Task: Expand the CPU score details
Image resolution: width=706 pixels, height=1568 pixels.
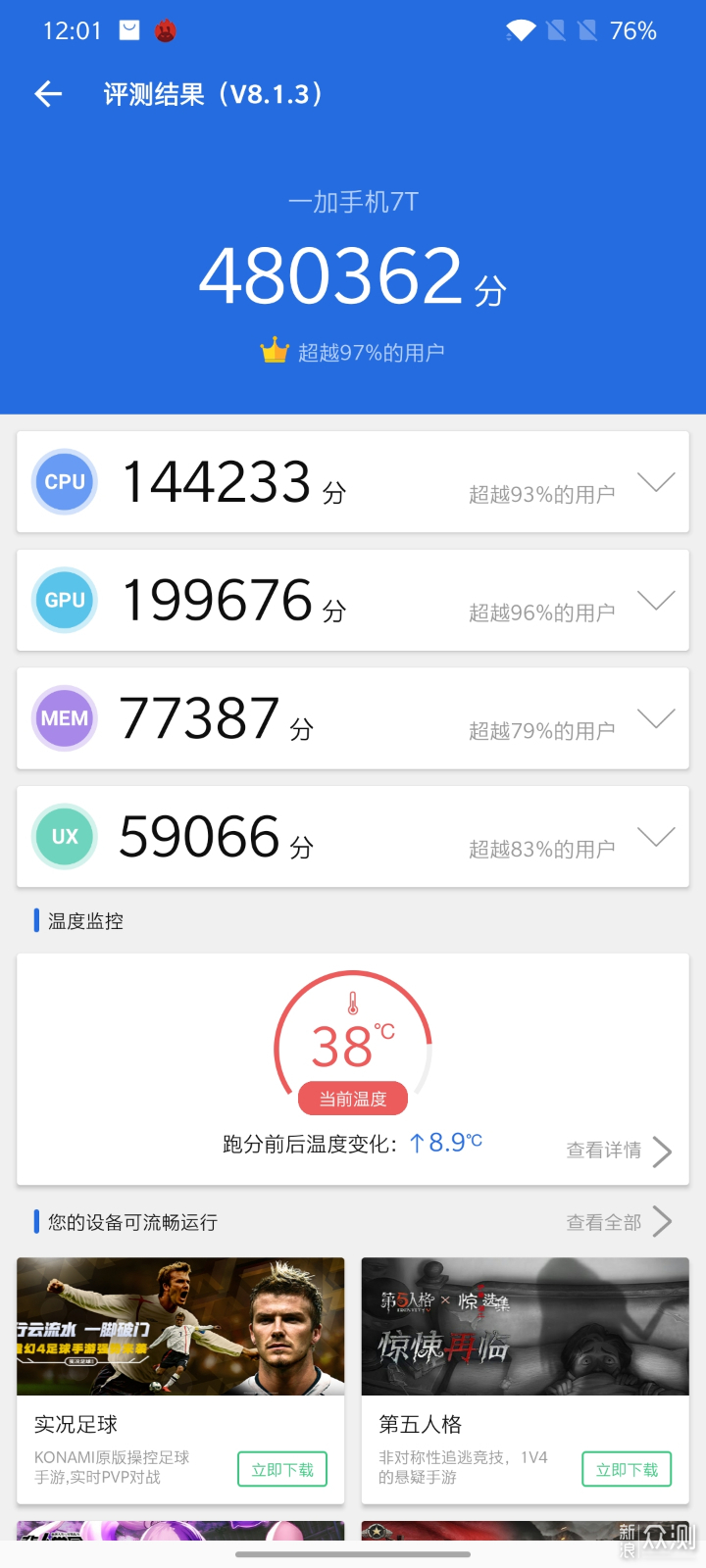Action: (x=656, y=482)
